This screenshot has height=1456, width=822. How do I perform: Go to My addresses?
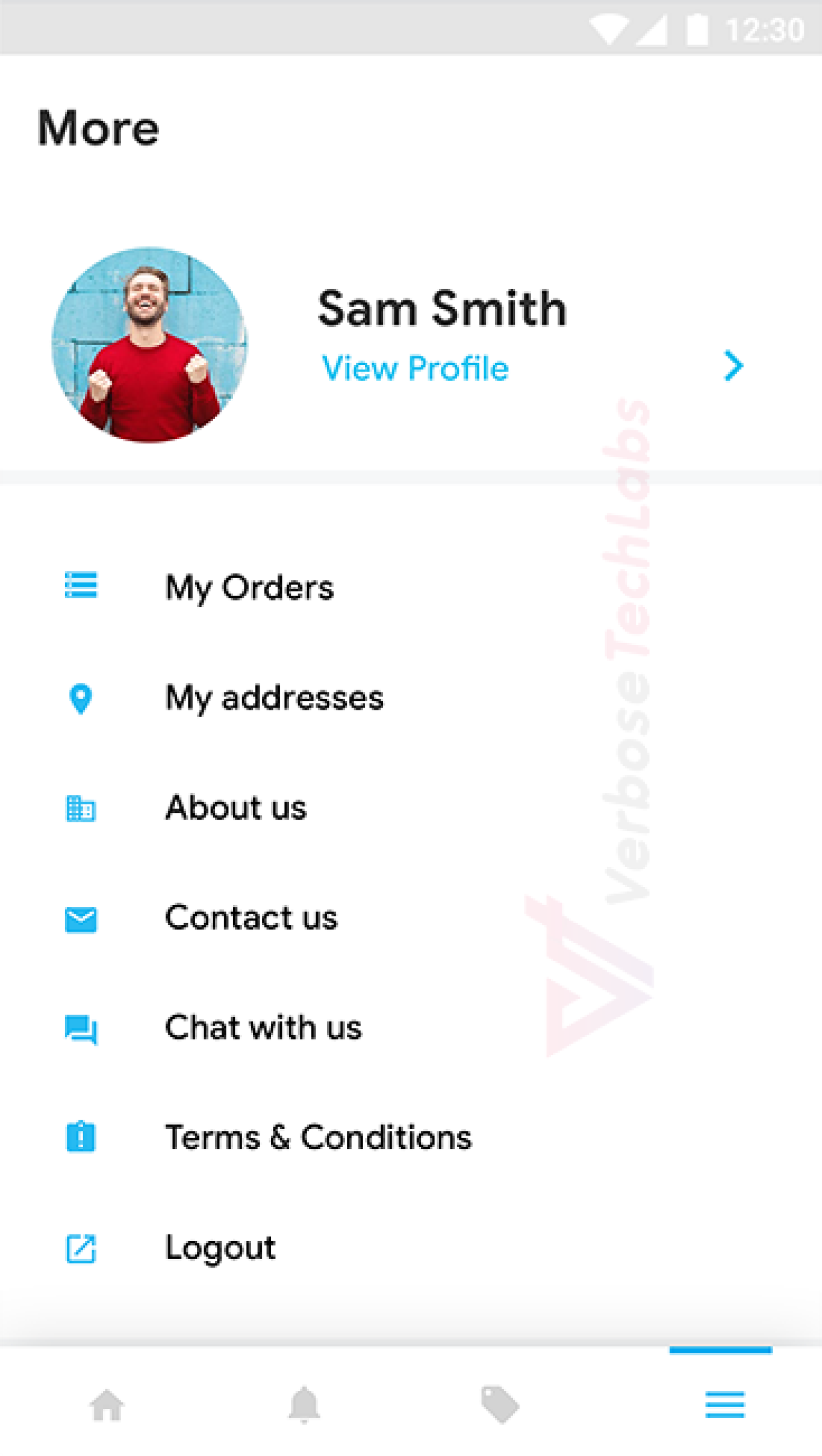(x=411, y=698)
